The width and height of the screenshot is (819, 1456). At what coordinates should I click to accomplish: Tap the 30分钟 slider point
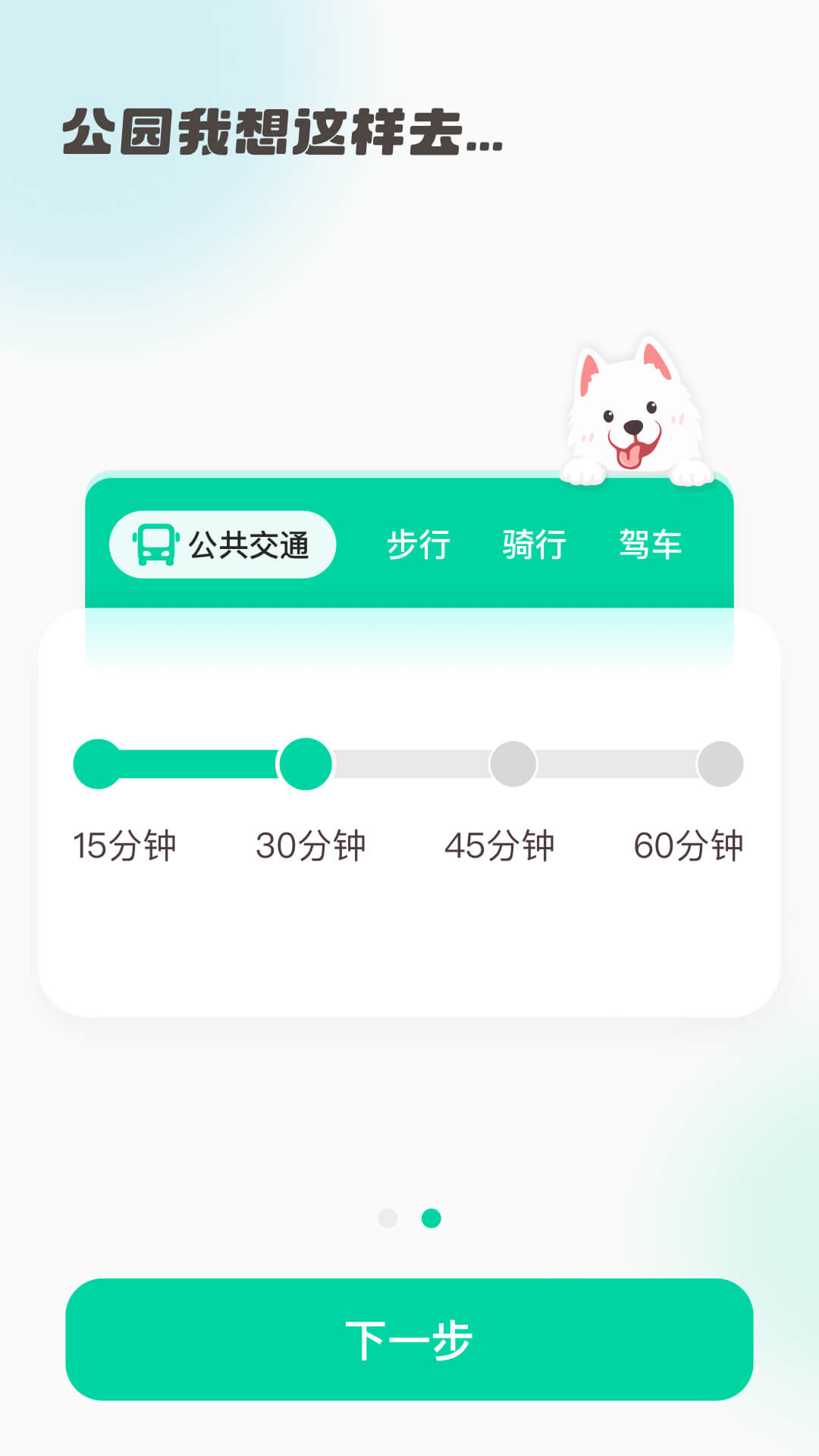coord(306,764)
